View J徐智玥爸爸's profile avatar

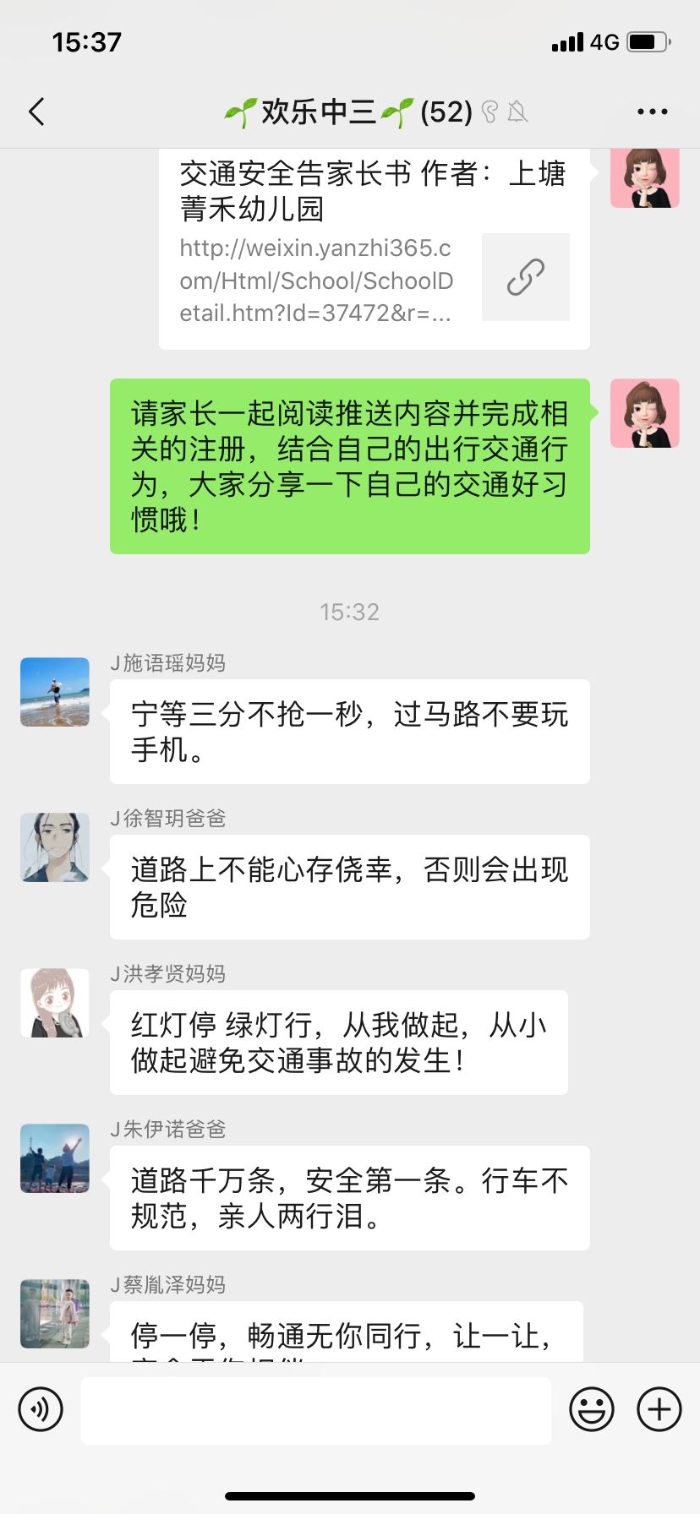[x=55, y=847]
